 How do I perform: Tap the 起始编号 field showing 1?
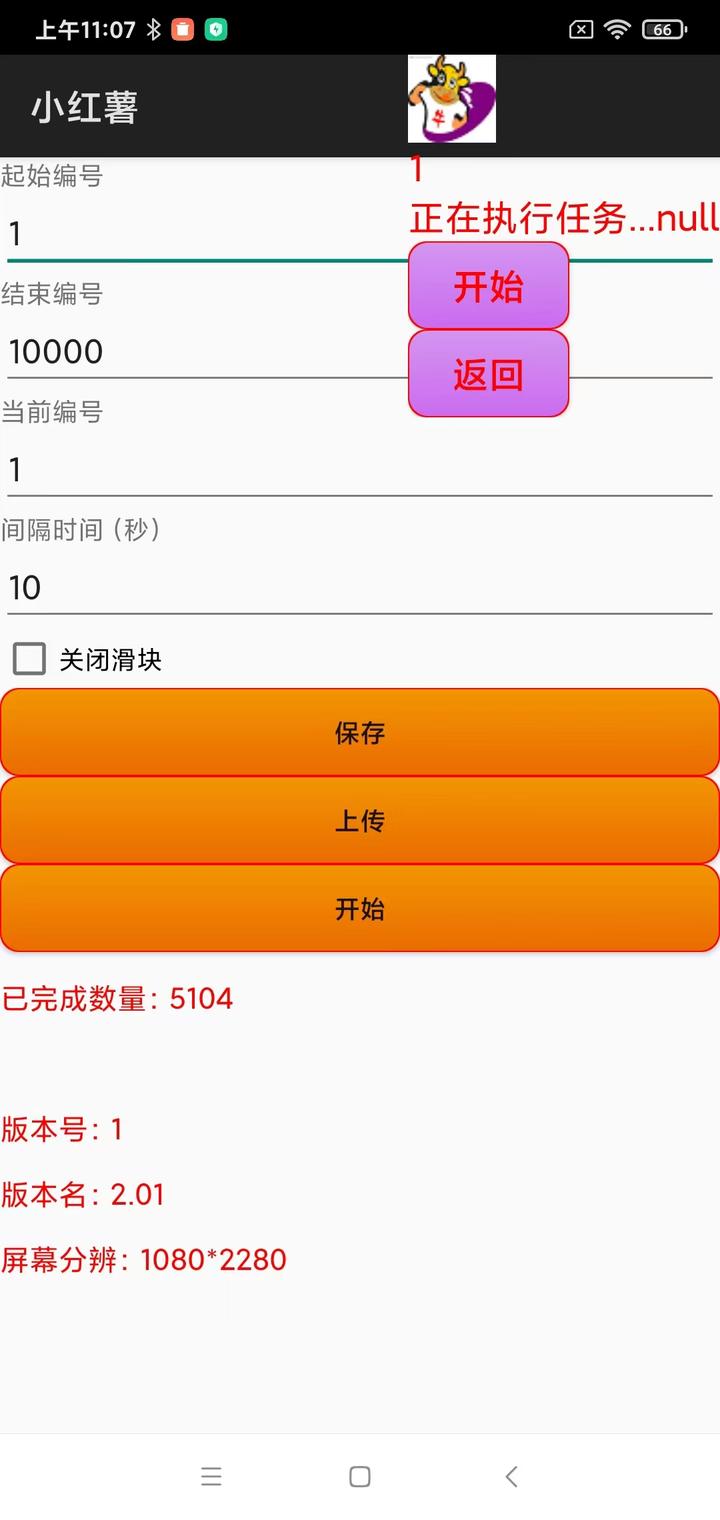(x=200, y=233)
